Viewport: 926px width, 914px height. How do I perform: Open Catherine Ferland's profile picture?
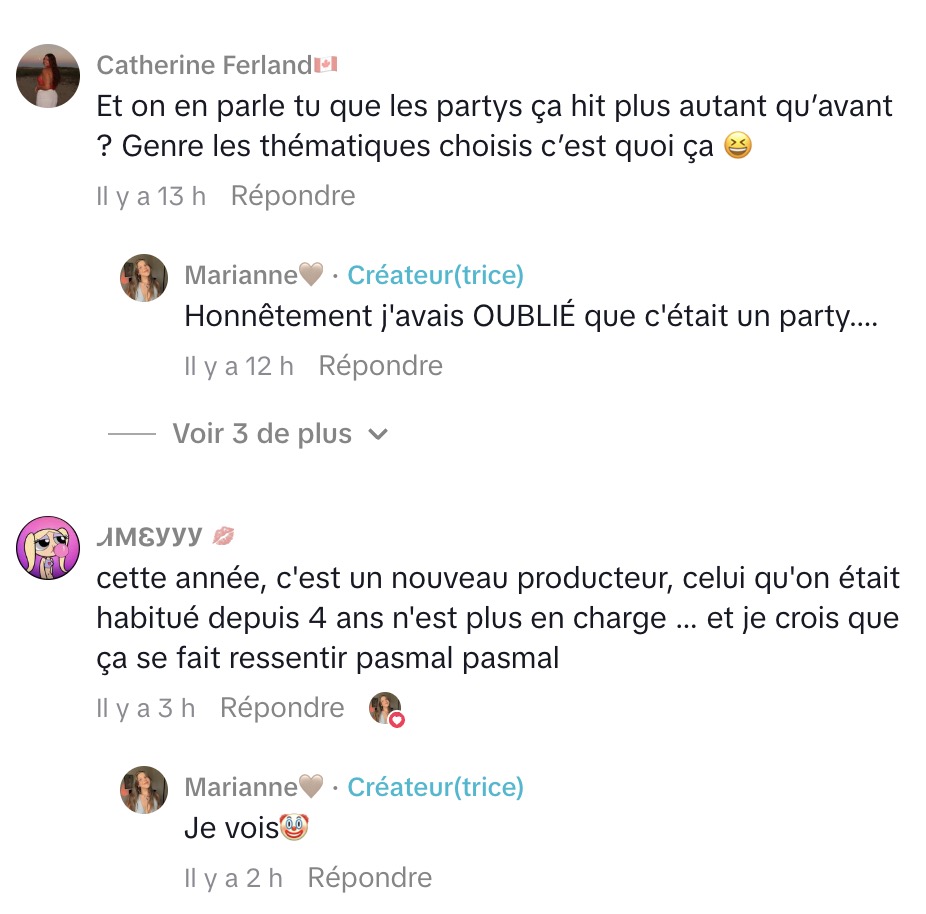48,76
